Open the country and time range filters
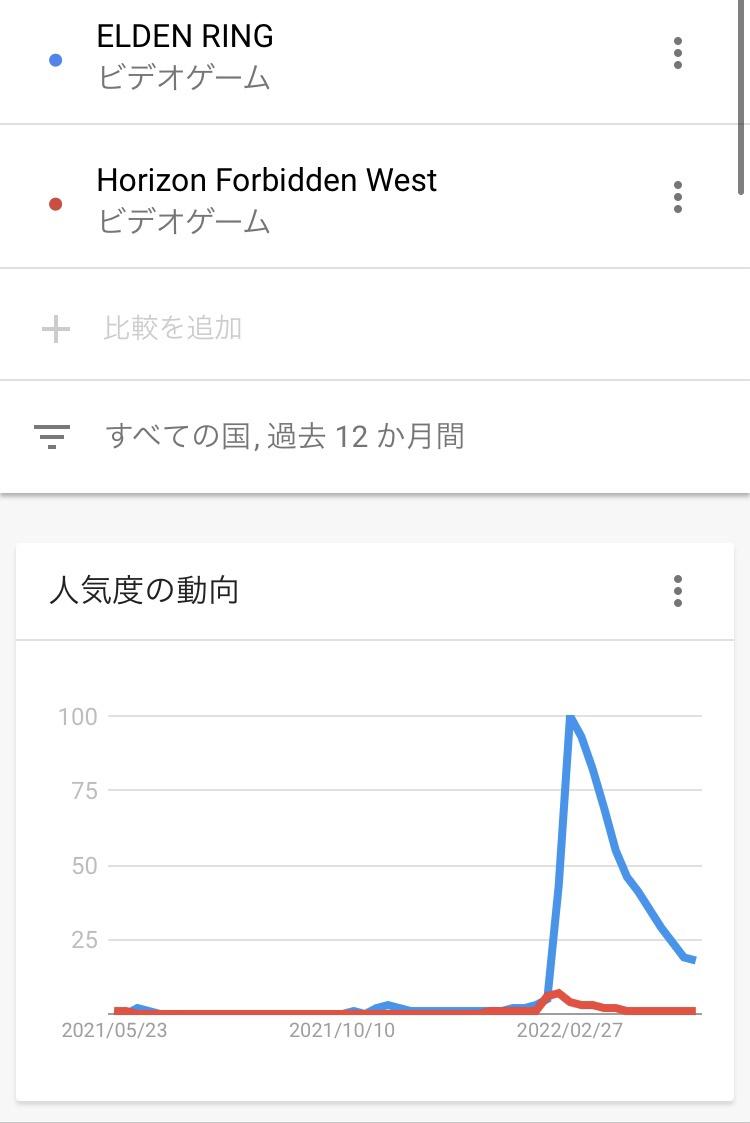The image size is (750, 1123). point(285,436)
